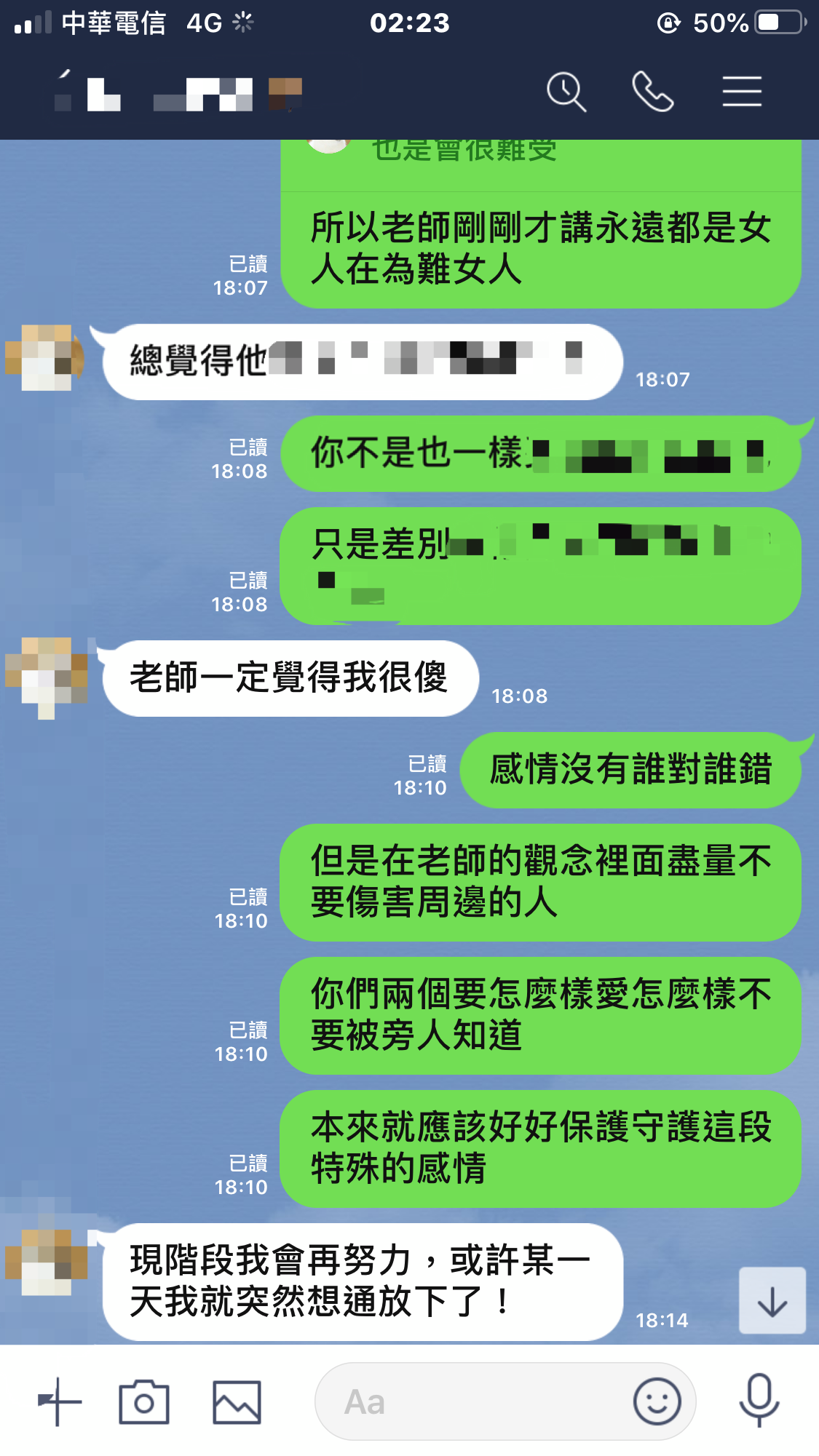Open the photo gallery picker
Screen dimensions: 819x1456
(x=237, y=1401)
